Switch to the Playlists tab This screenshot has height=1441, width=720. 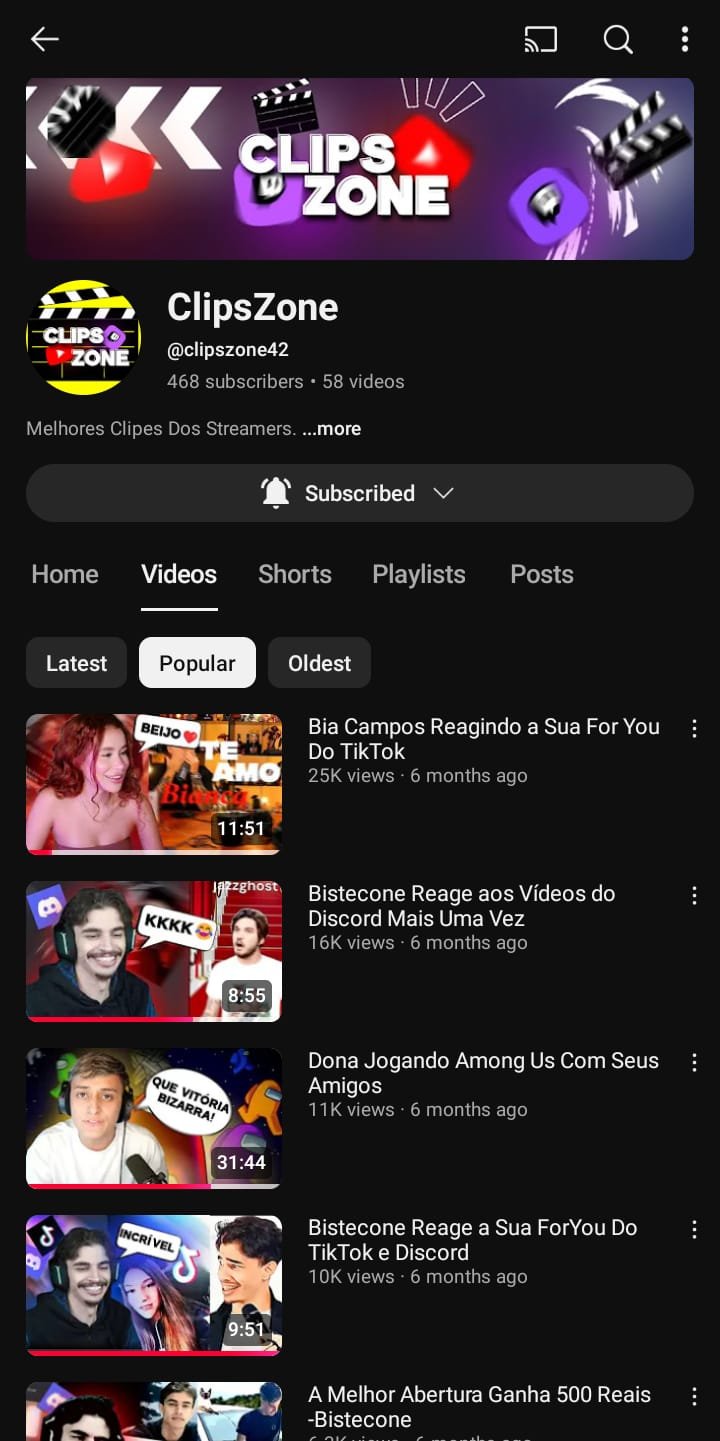pos(418,574)
